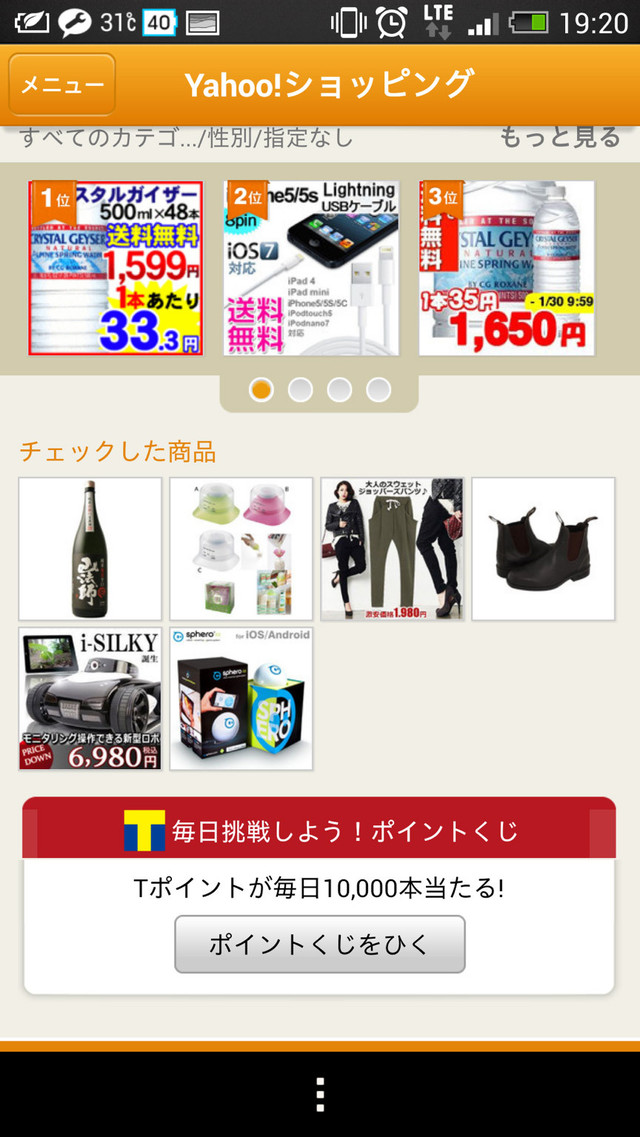
Task: Tap もっと見る to see more rankings
Action: [559, 138]
